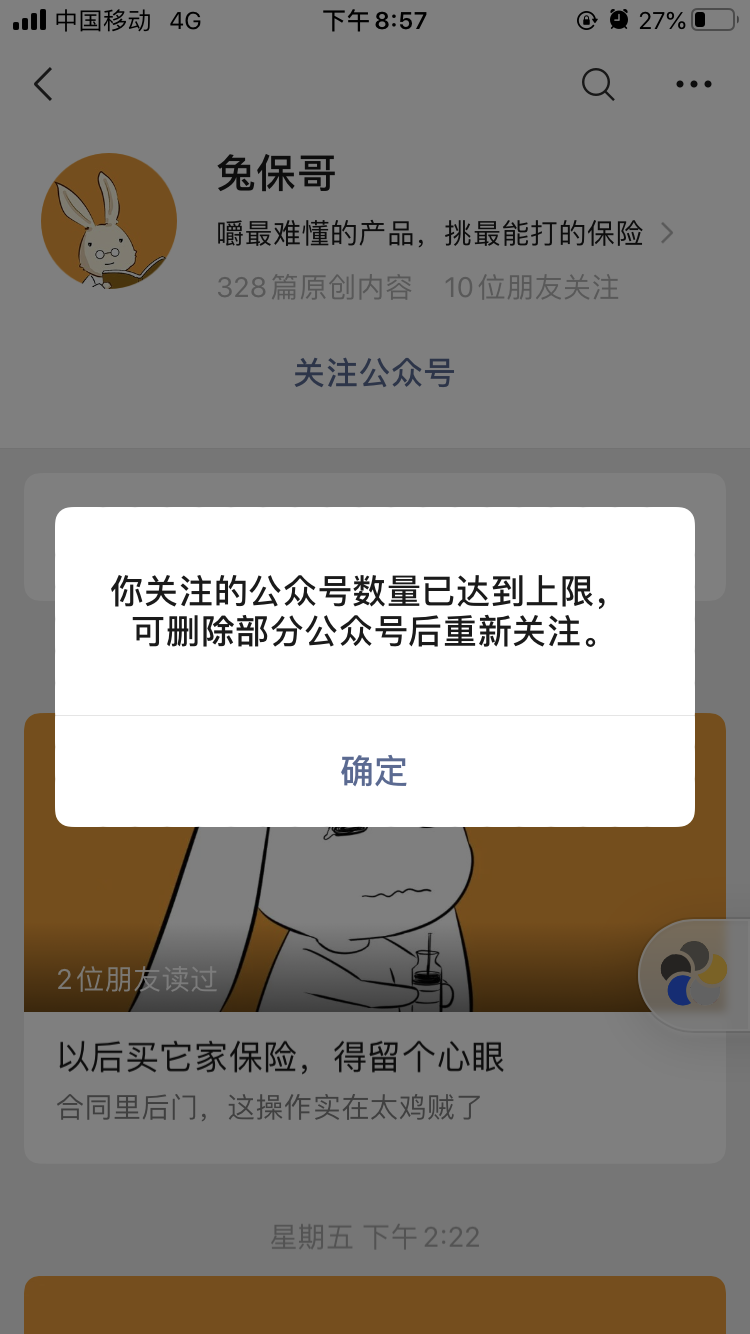Tap the three-dot more options icon
Image resolution: width=750 pixels, height=1334 pixels.
[x=694, y=84]
